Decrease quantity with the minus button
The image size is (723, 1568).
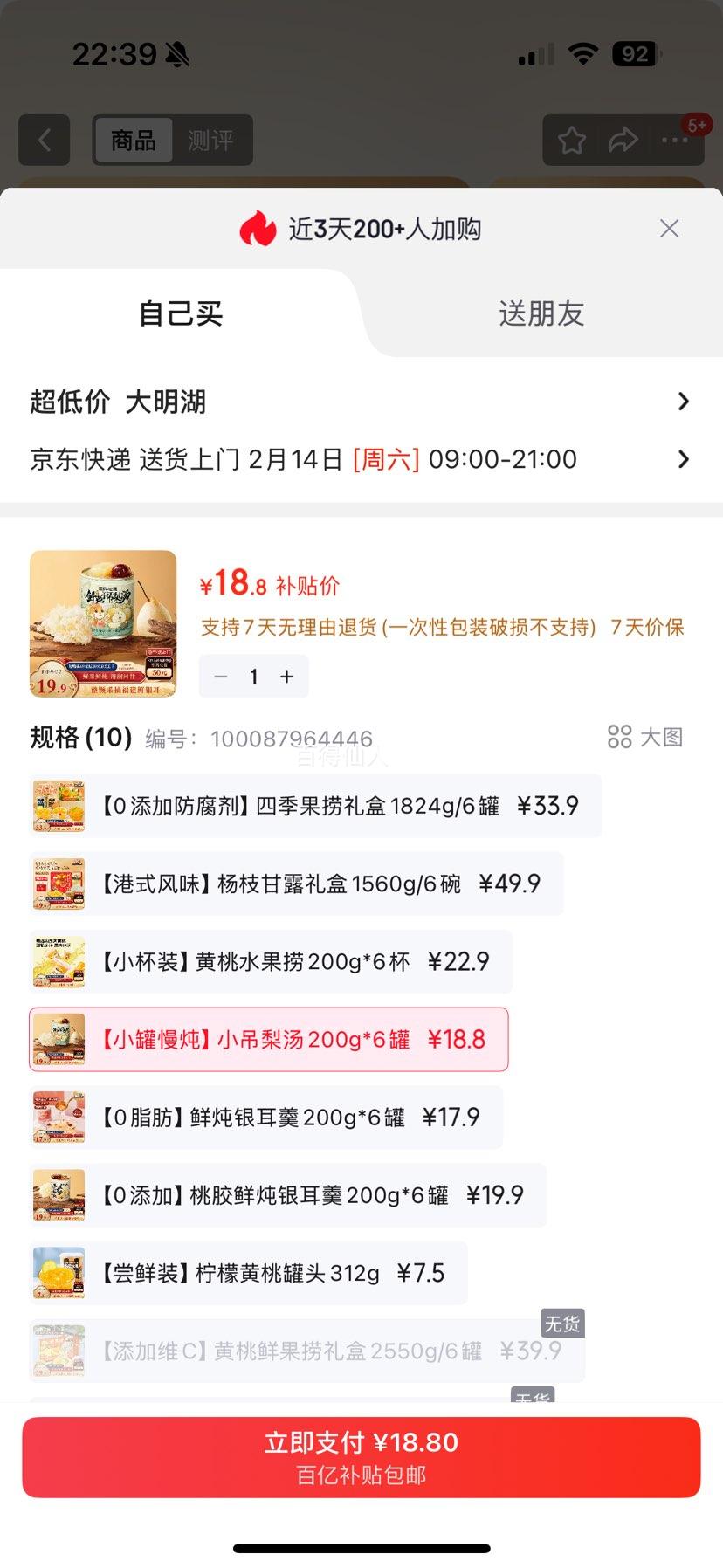(221, 677)
